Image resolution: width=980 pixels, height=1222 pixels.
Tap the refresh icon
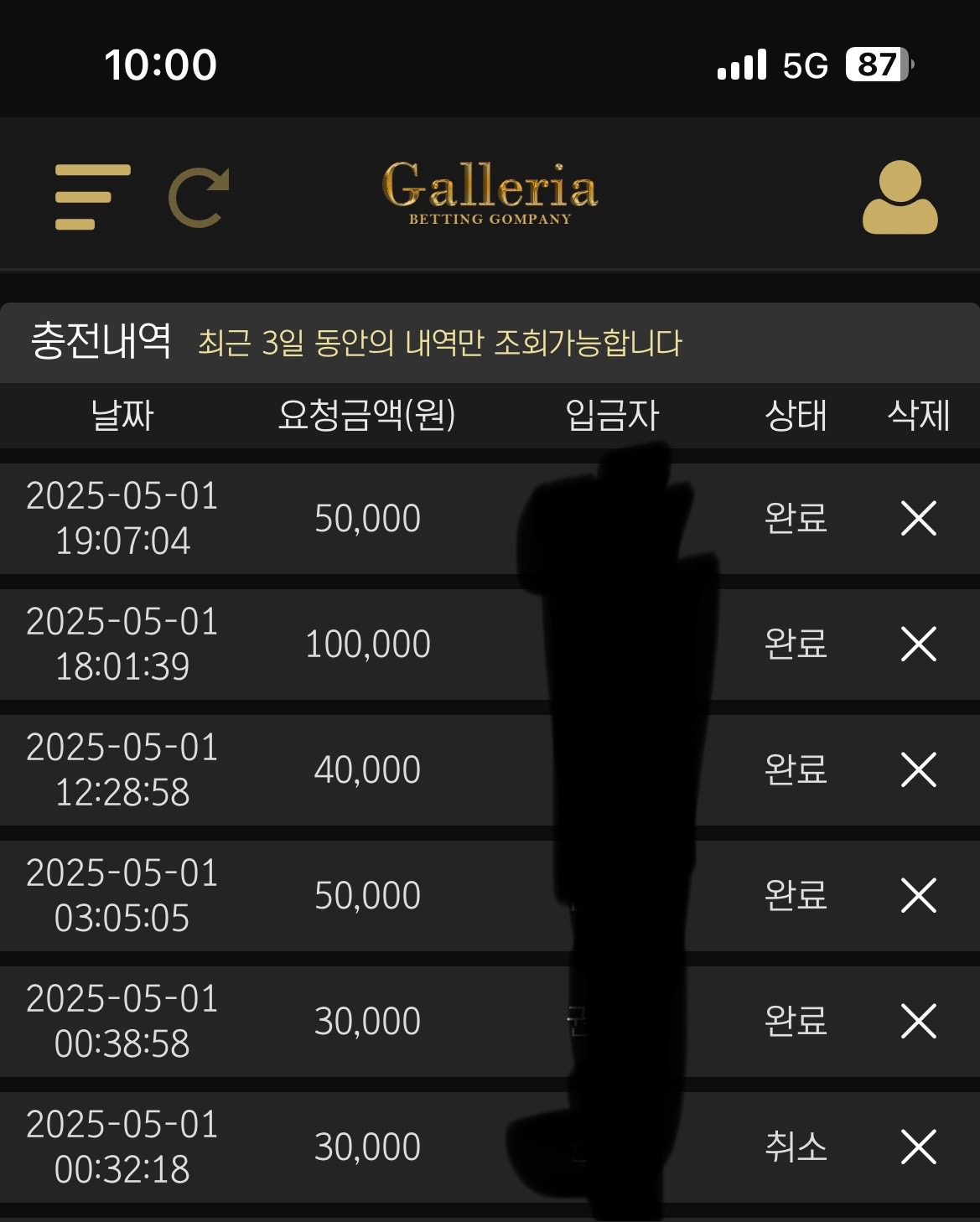tap(200, 198)
